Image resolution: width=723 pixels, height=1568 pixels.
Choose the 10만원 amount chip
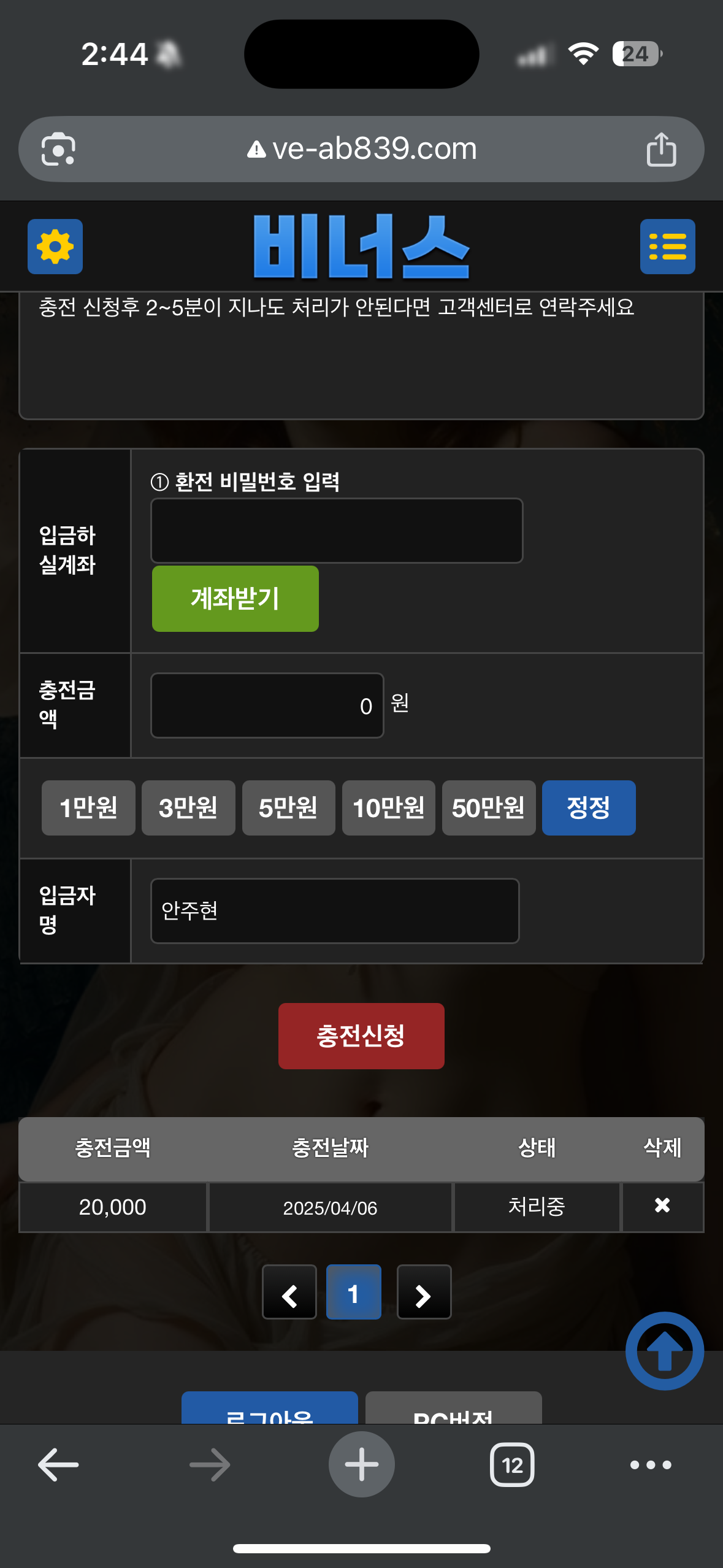(x=389, y=808)
